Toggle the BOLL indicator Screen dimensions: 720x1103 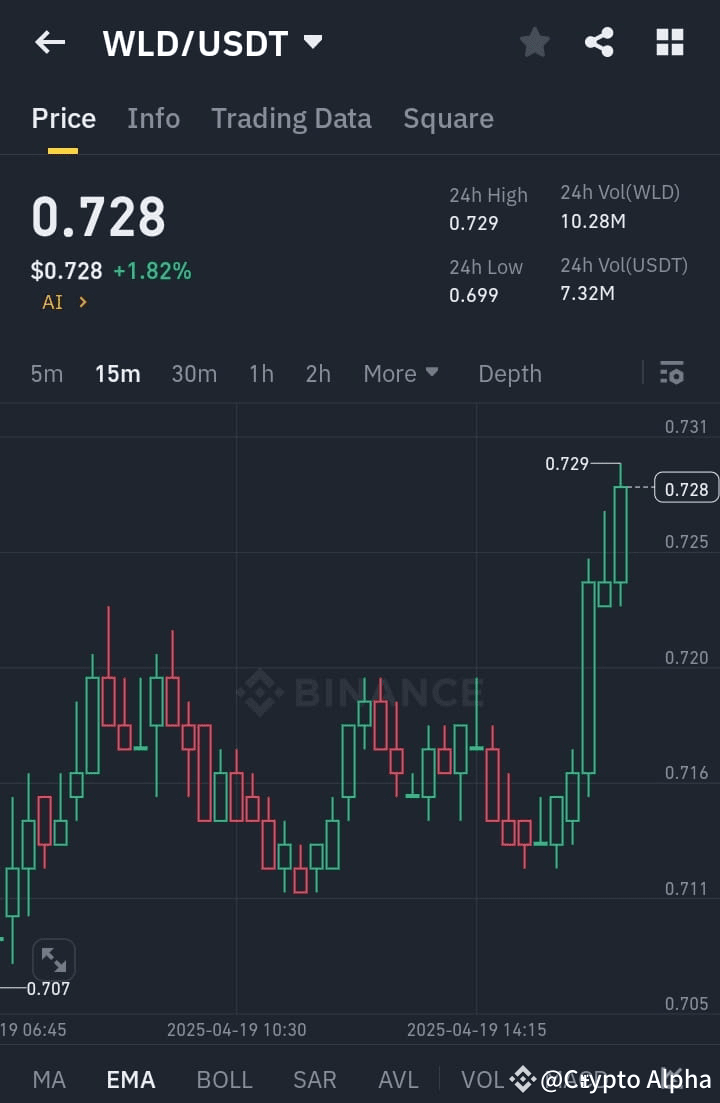(x=224, y=1079)
